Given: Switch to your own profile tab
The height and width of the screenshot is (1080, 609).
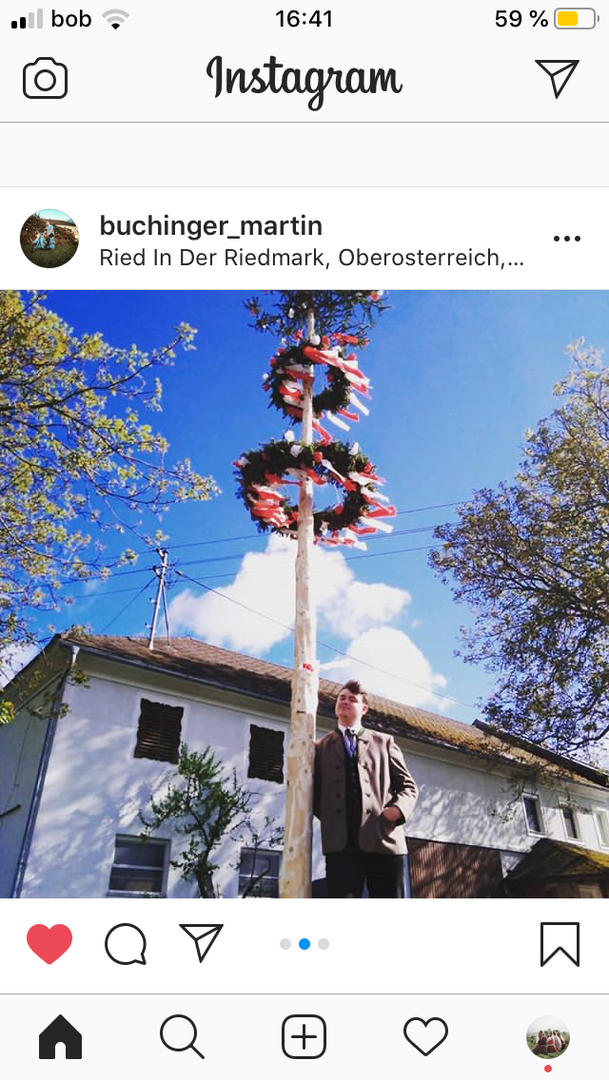Looking at the screenshot, I should point(548,1038).
